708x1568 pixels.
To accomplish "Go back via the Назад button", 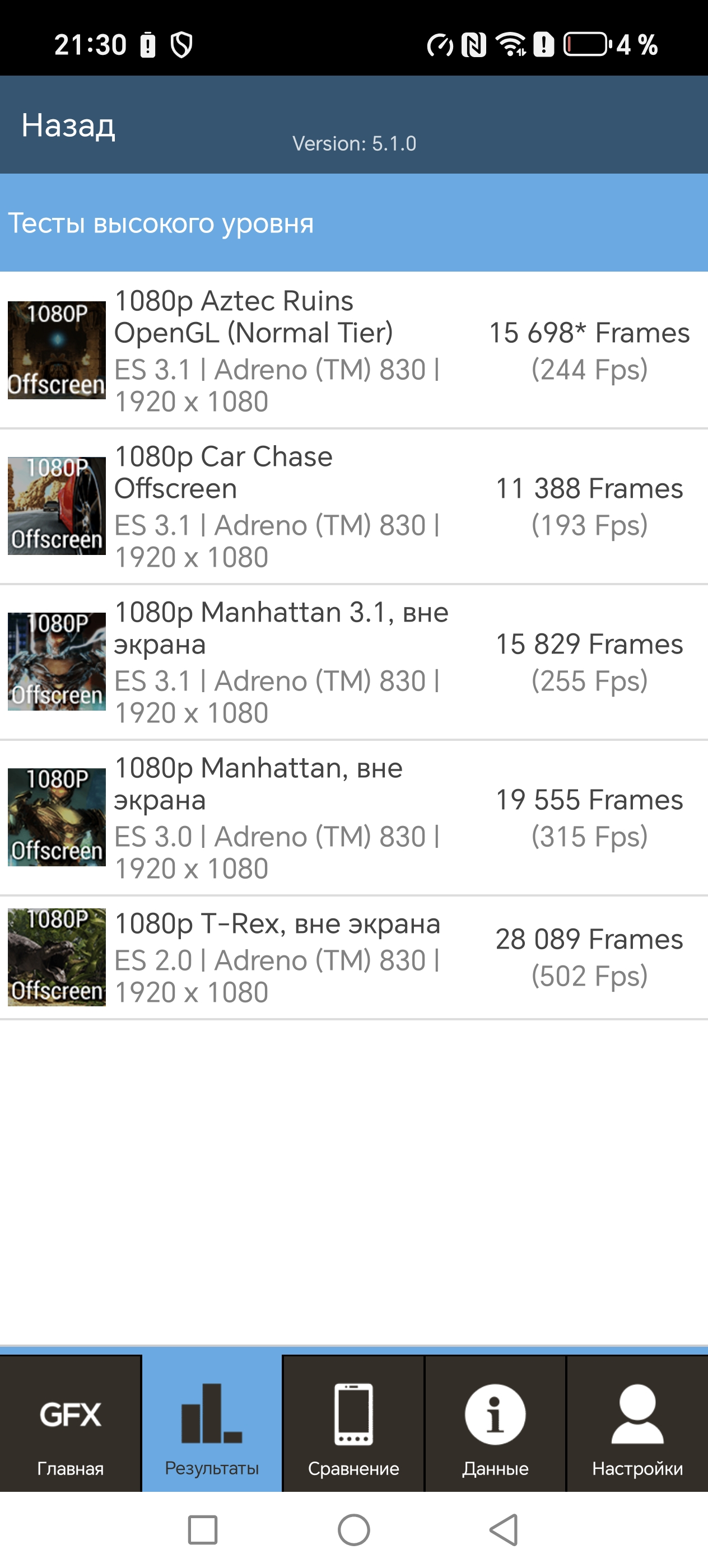I will pos(68,125).
